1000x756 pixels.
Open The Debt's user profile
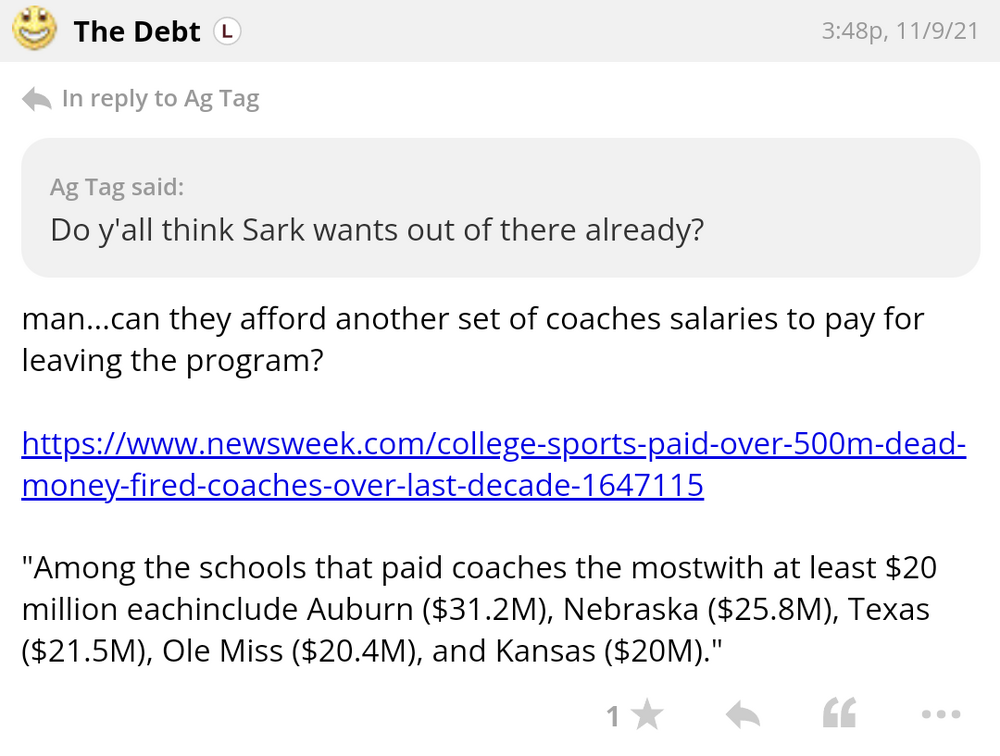(137, 31)
